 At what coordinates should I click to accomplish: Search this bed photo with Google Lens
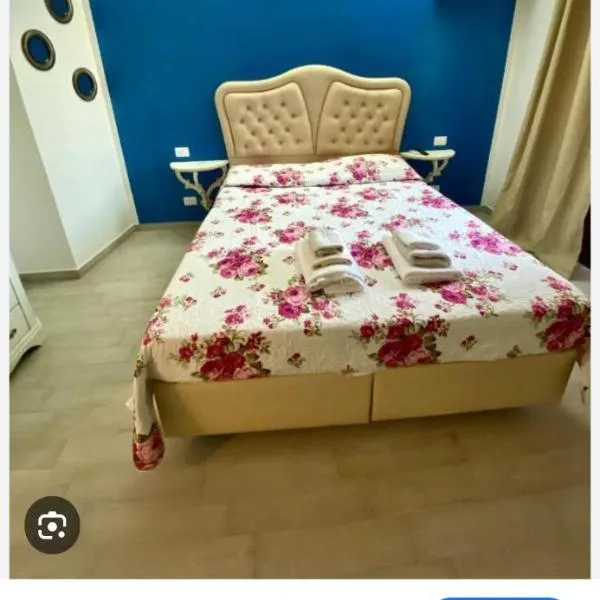click(x=52, y=525)
